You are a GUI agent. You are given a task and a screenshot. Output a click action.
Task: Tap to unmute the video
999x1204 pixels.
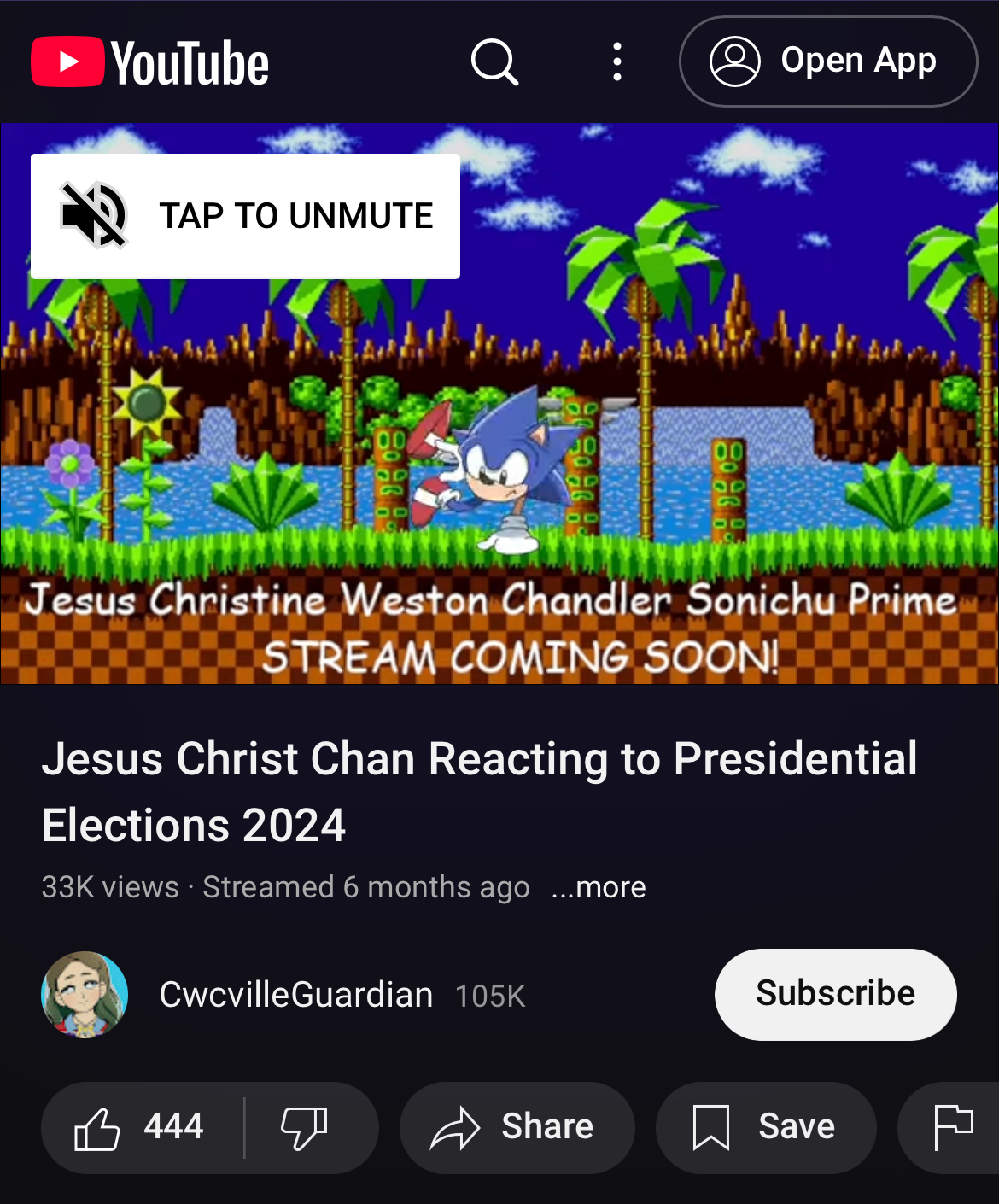point(245,216)
